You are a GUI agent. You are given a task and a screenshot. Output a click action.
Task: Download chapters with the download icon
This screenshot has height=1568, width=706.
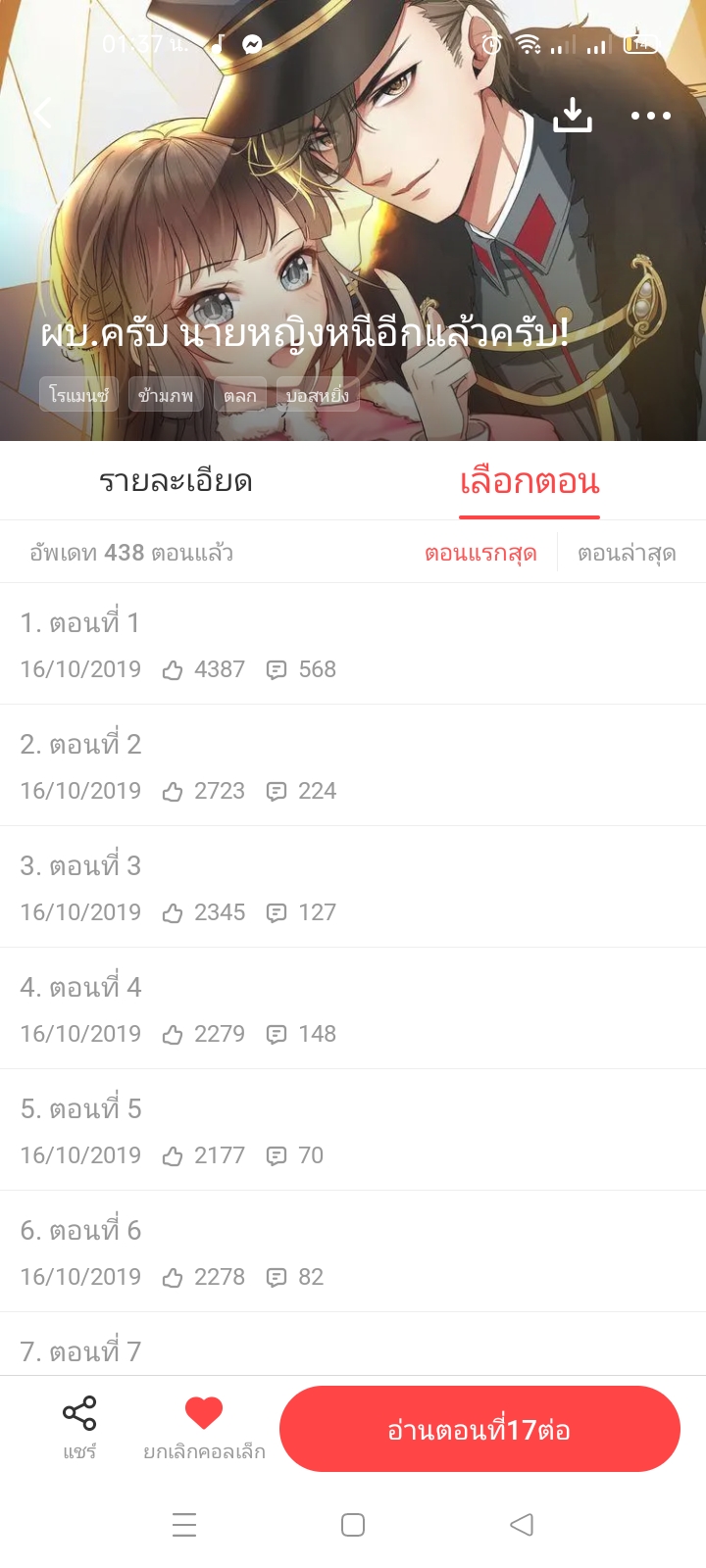click(x=573, y=115)
